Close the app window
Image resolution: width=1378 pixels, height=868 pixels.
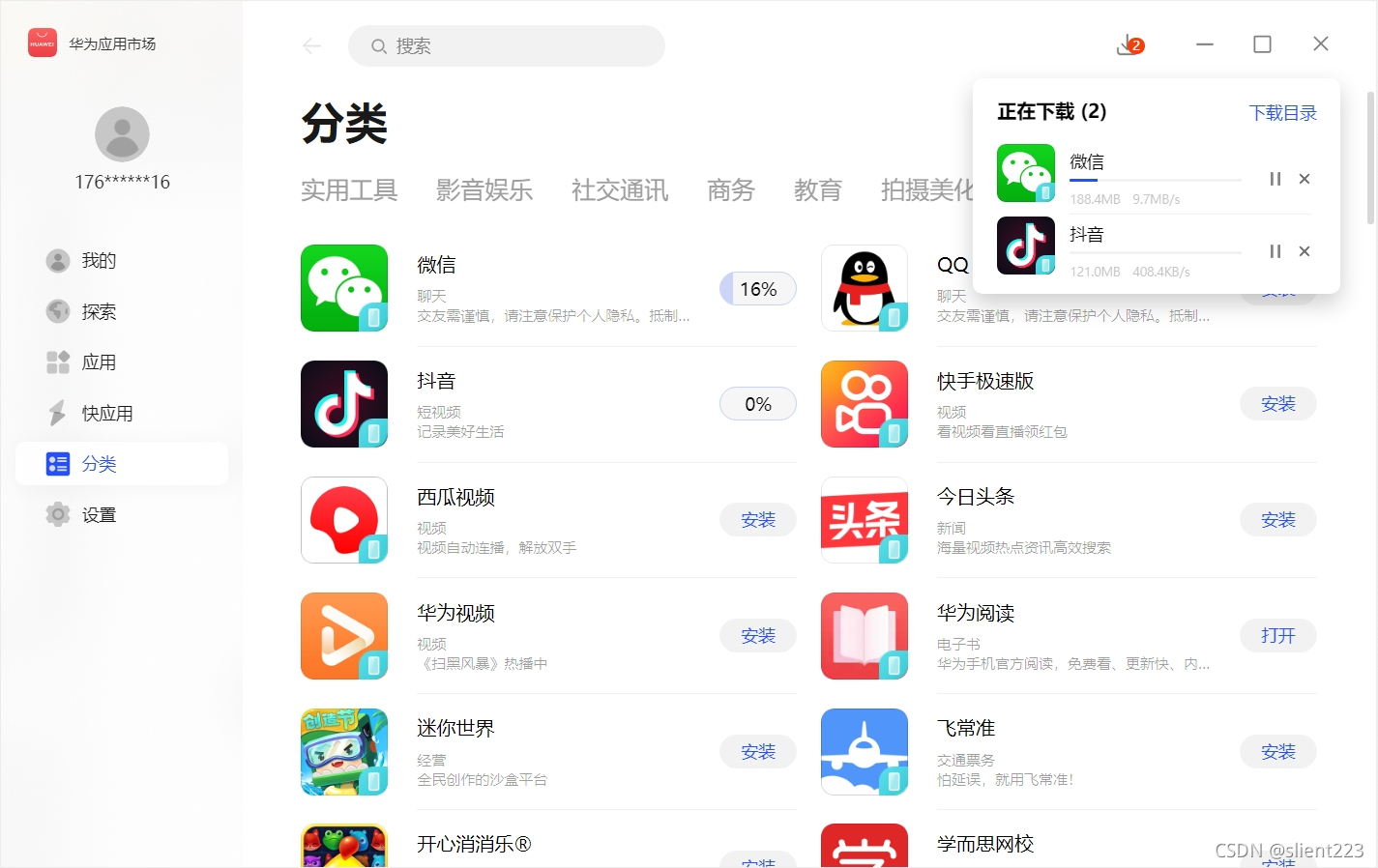click(x=1320, y=44)
